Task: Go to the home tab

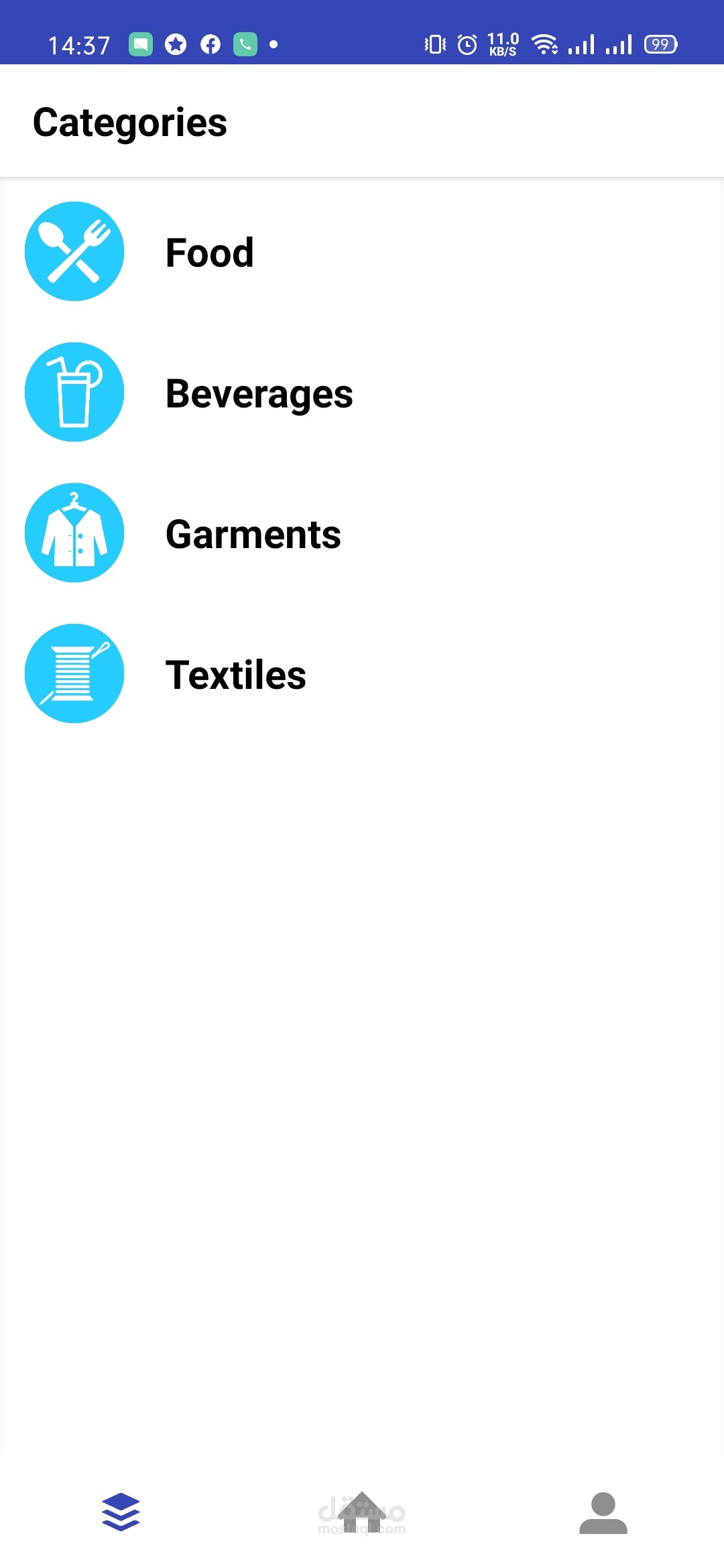Action: pyautogui.click(x=362, y=1512)
